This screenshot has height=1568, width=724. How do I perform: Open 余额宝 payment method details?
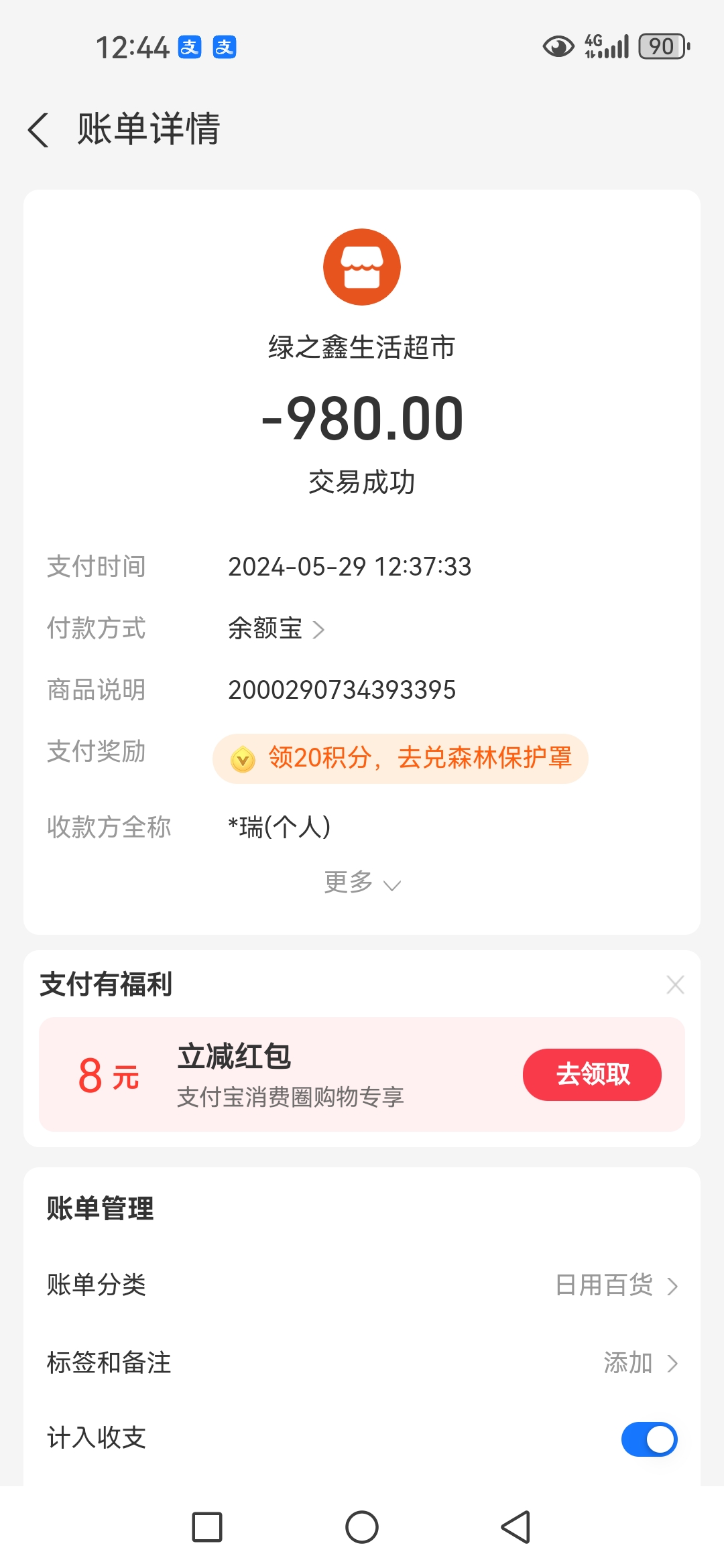[276, 629]
